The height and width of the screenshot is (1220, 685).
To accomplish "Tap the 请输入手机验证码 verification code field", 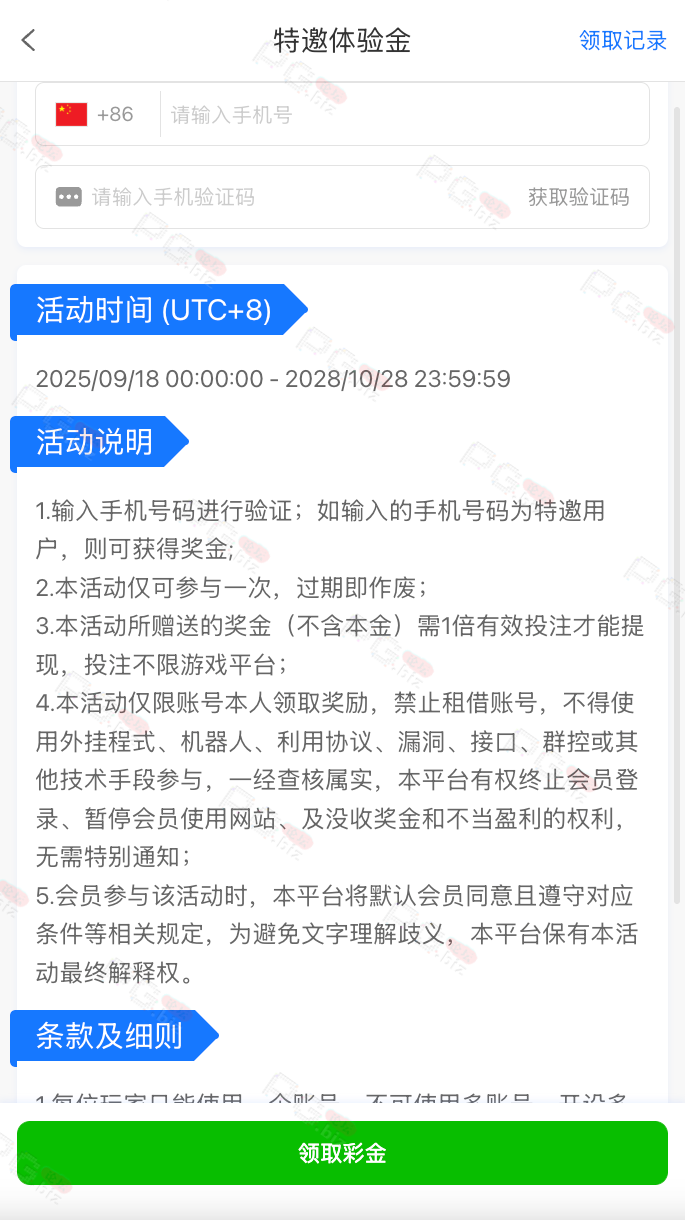I will [290, 197].
